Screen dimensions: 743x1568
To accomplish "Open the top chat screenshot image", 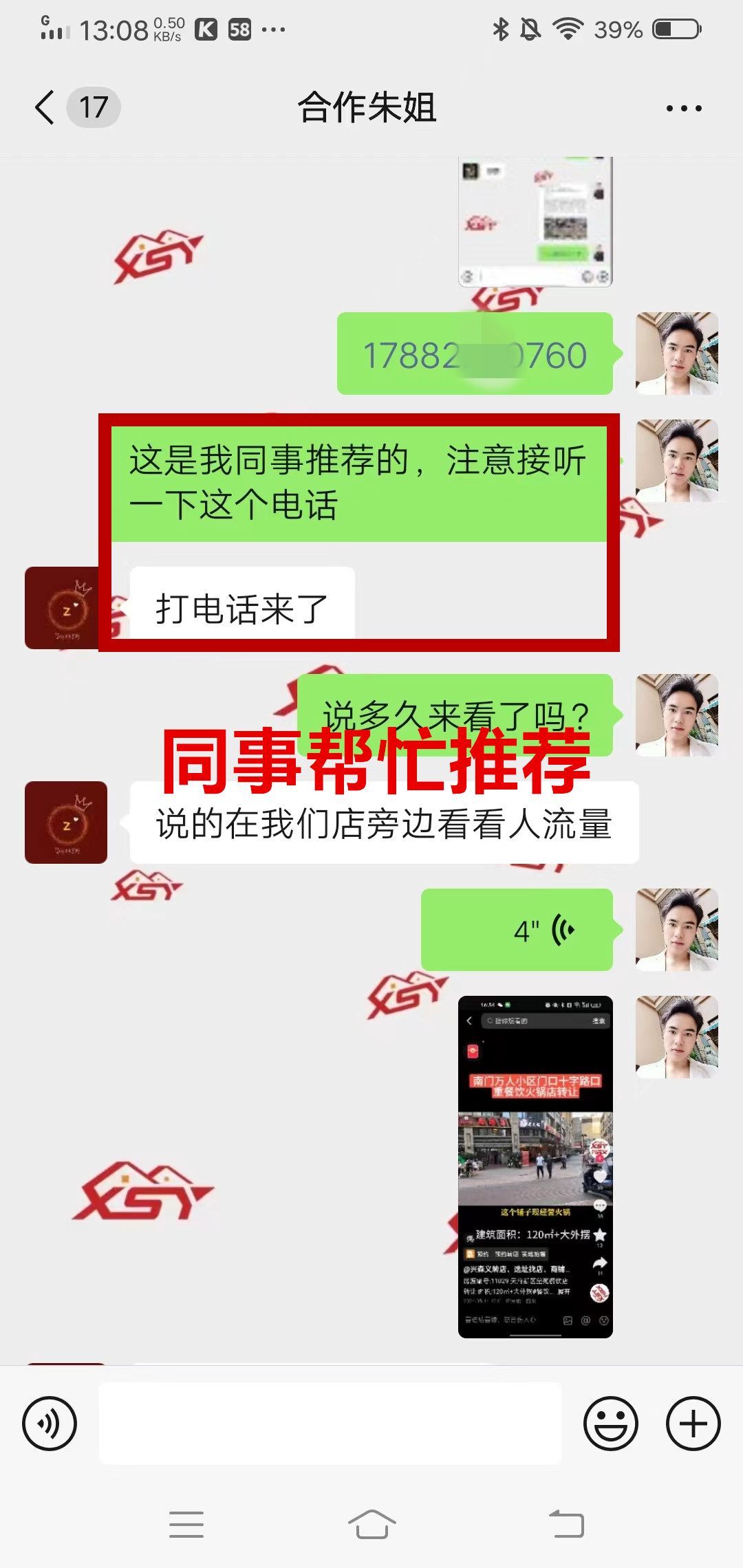I will (535, 221).
